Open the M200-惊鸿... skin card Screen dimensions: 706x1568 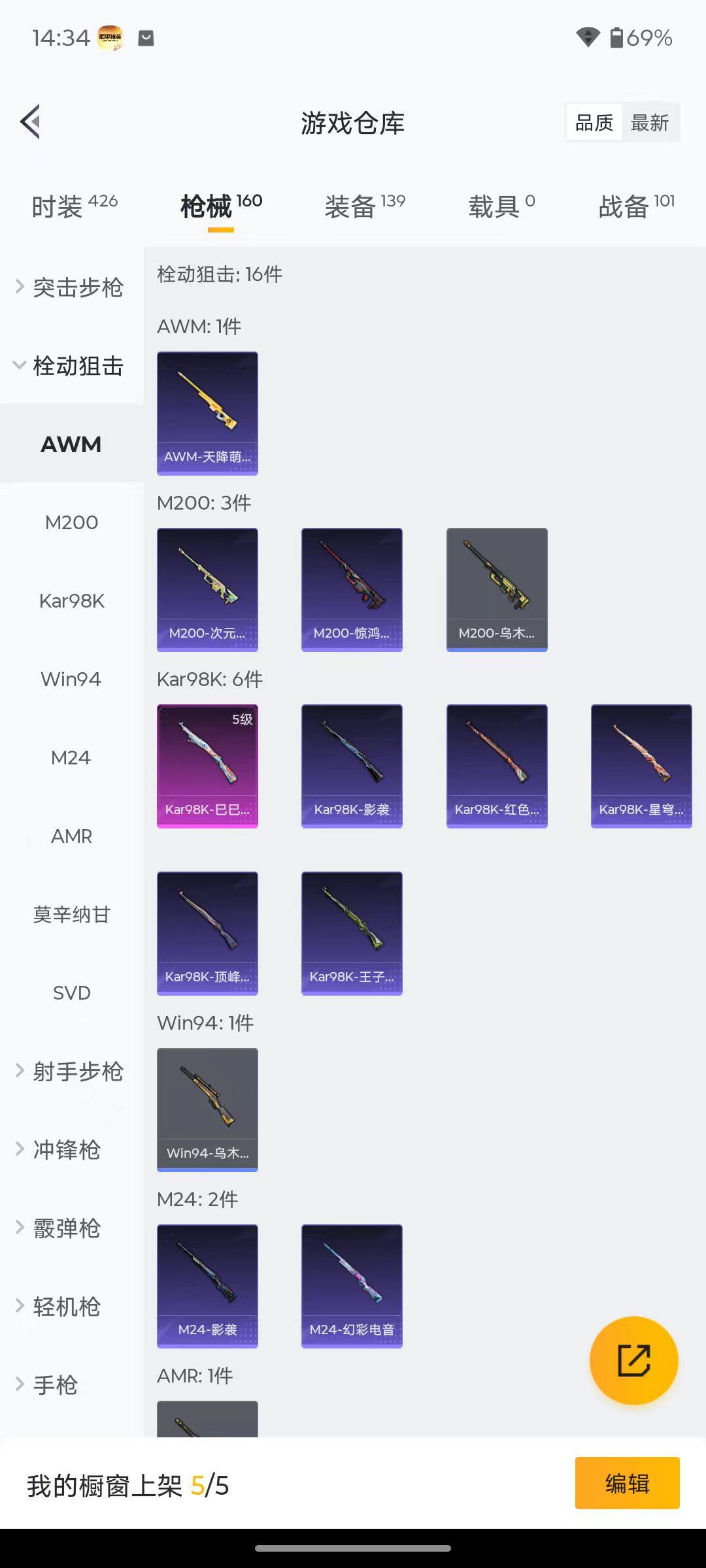pos(352,589)
